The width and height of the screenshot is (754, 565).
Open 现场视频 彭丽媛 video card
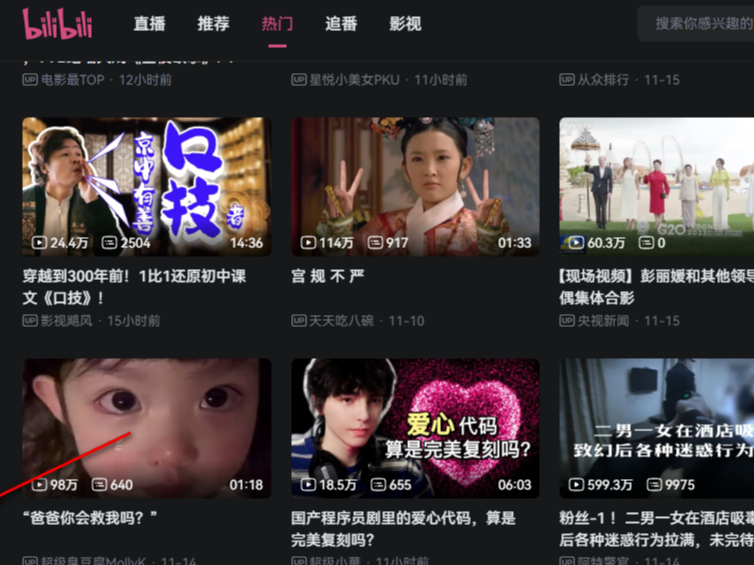pyautogui.click(x=656, y=186)
